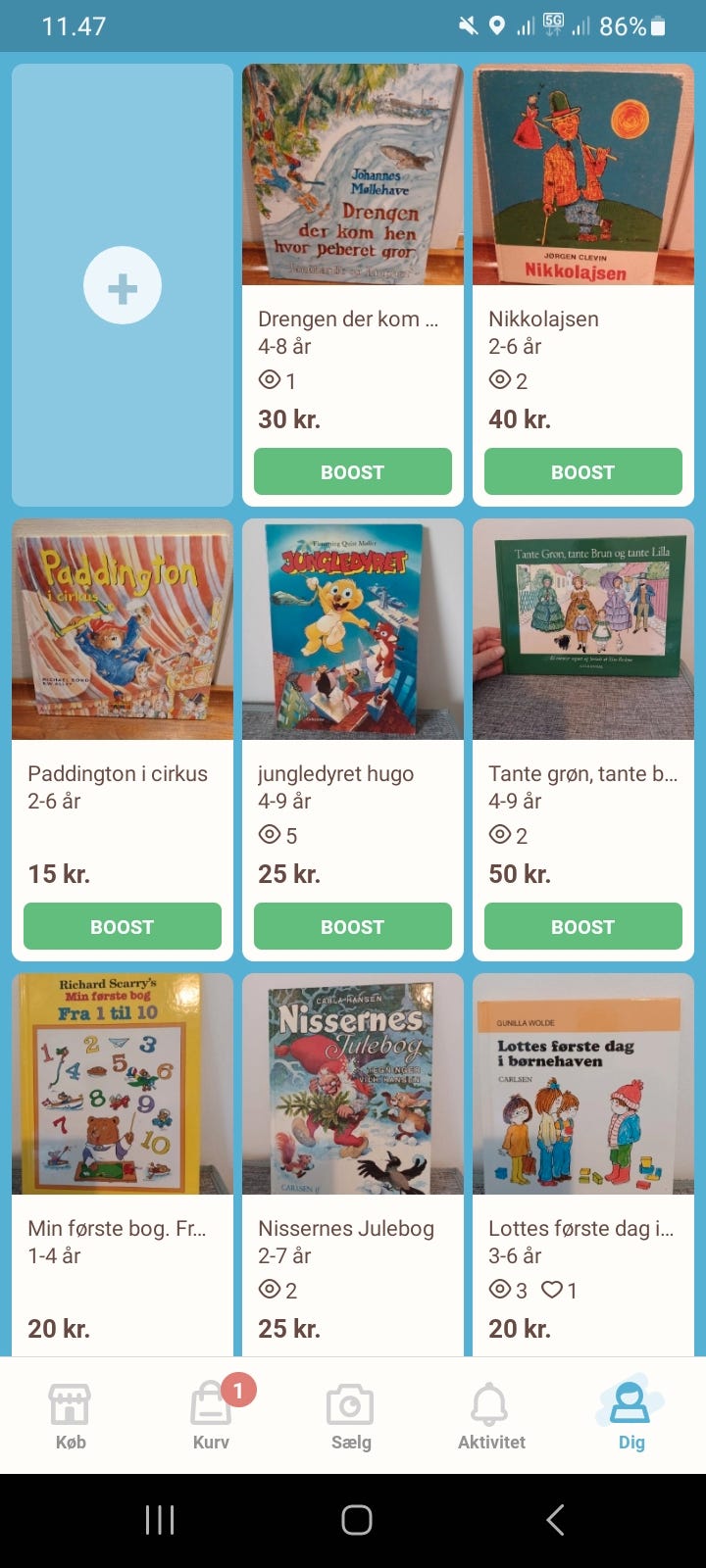This screenshot has height=1568, width=706.
Task: Boost the Tante grøn listing
Action: (x=582, y=926)
